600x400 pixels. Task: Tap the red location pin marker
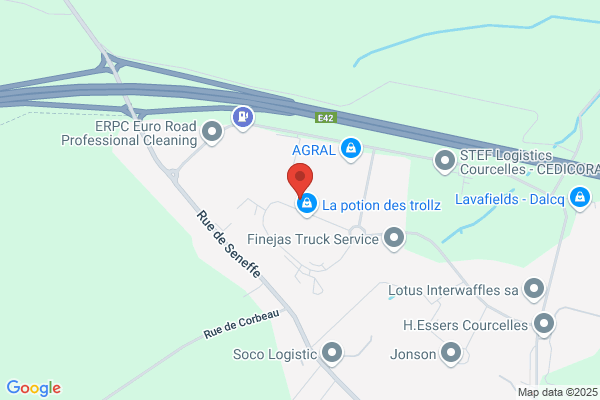[299, 181]
